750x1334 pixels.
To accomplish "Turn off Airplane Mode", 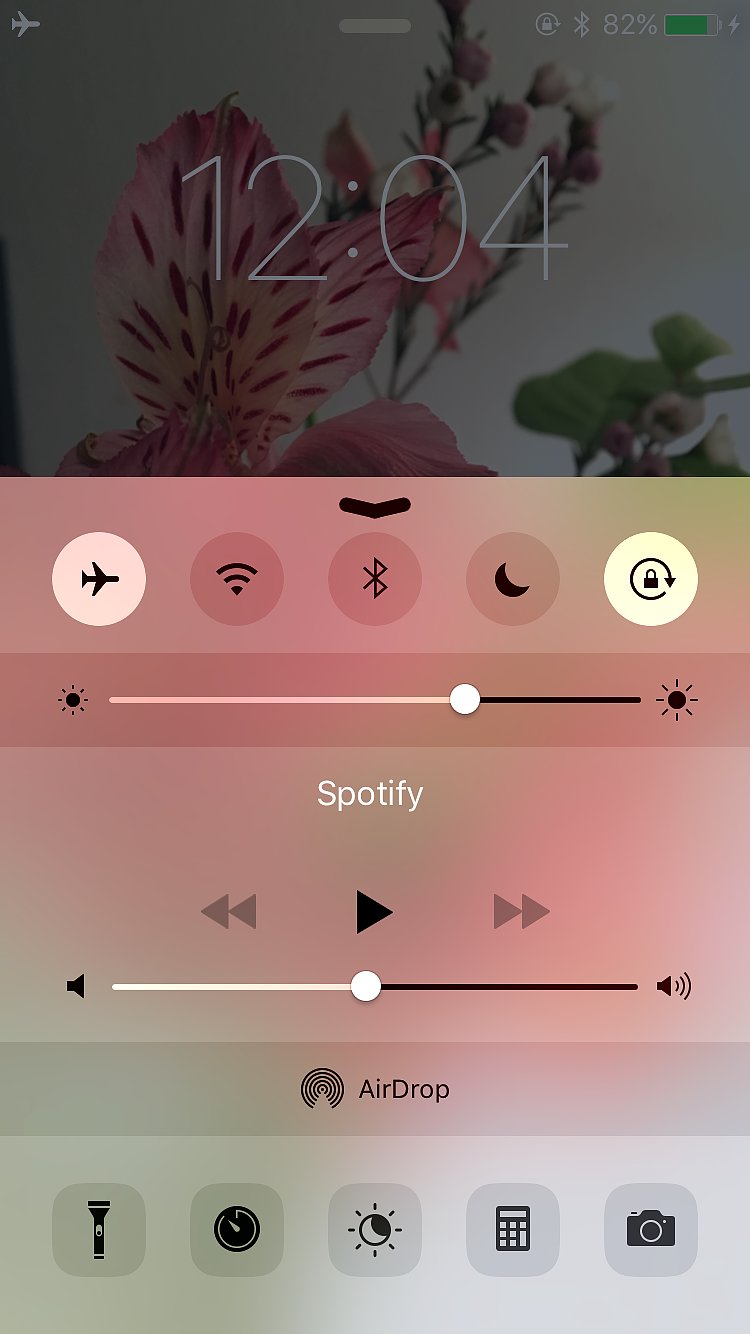I will [x=99, y=579].
